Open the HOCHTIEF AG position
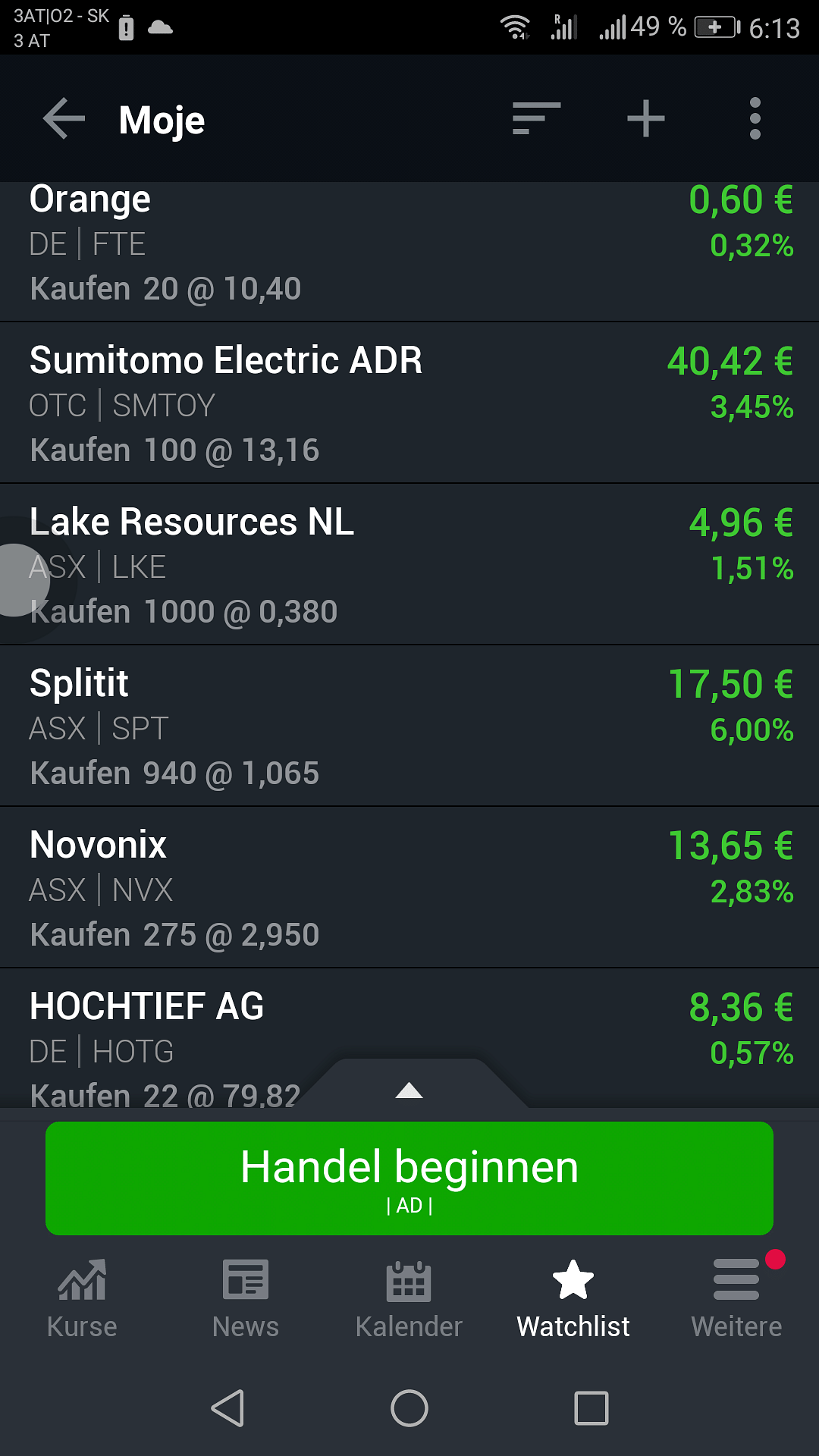This screenshot has height=1456, width=819. 409,1037
